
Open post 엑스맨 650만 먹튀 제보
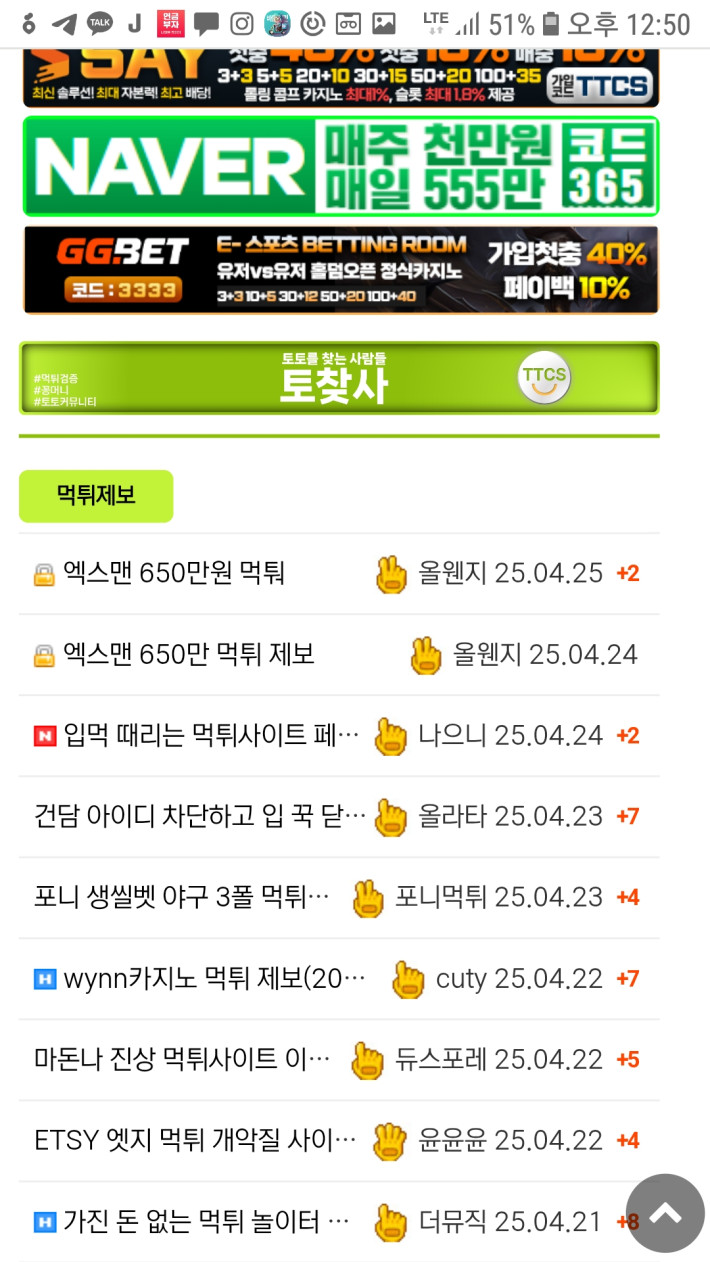pyautogui.click(x=189, y=655)
